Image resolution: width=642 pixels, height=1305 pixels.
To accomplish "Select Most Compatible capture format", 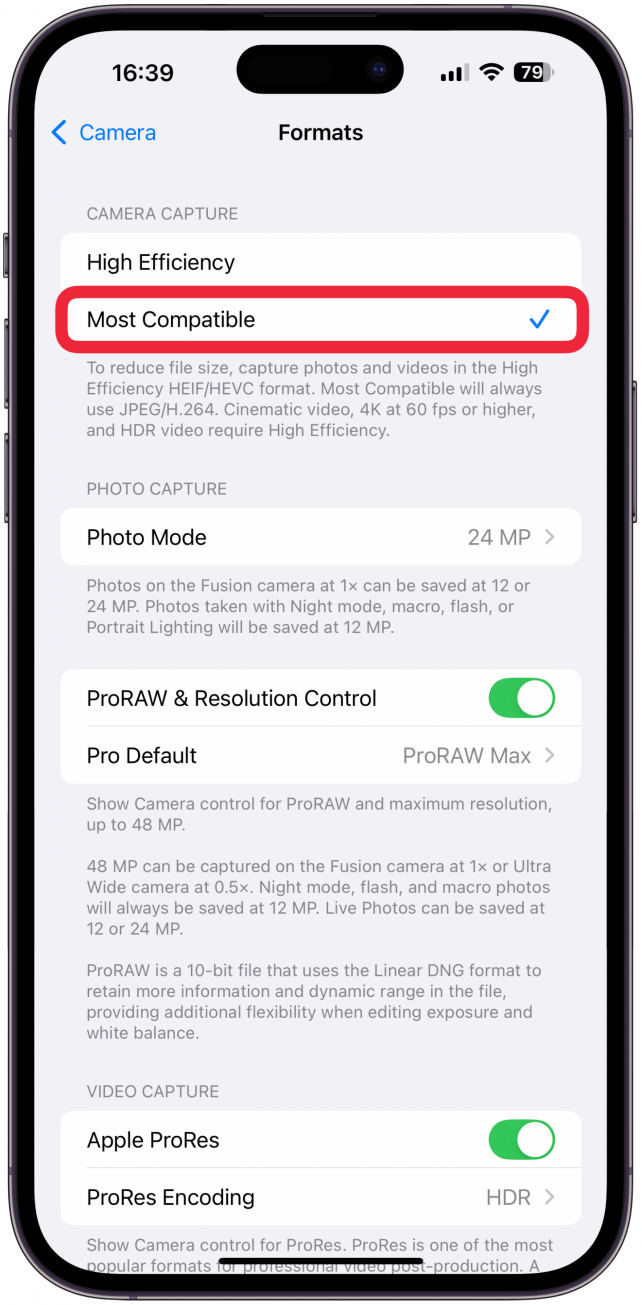I will pos(320,320).
